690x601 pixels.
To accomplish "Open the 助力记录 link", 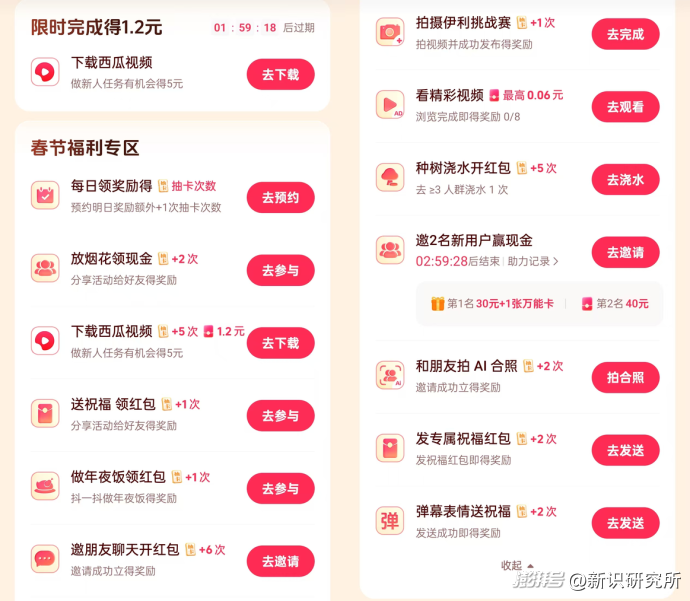I will (x=532, y=262).
